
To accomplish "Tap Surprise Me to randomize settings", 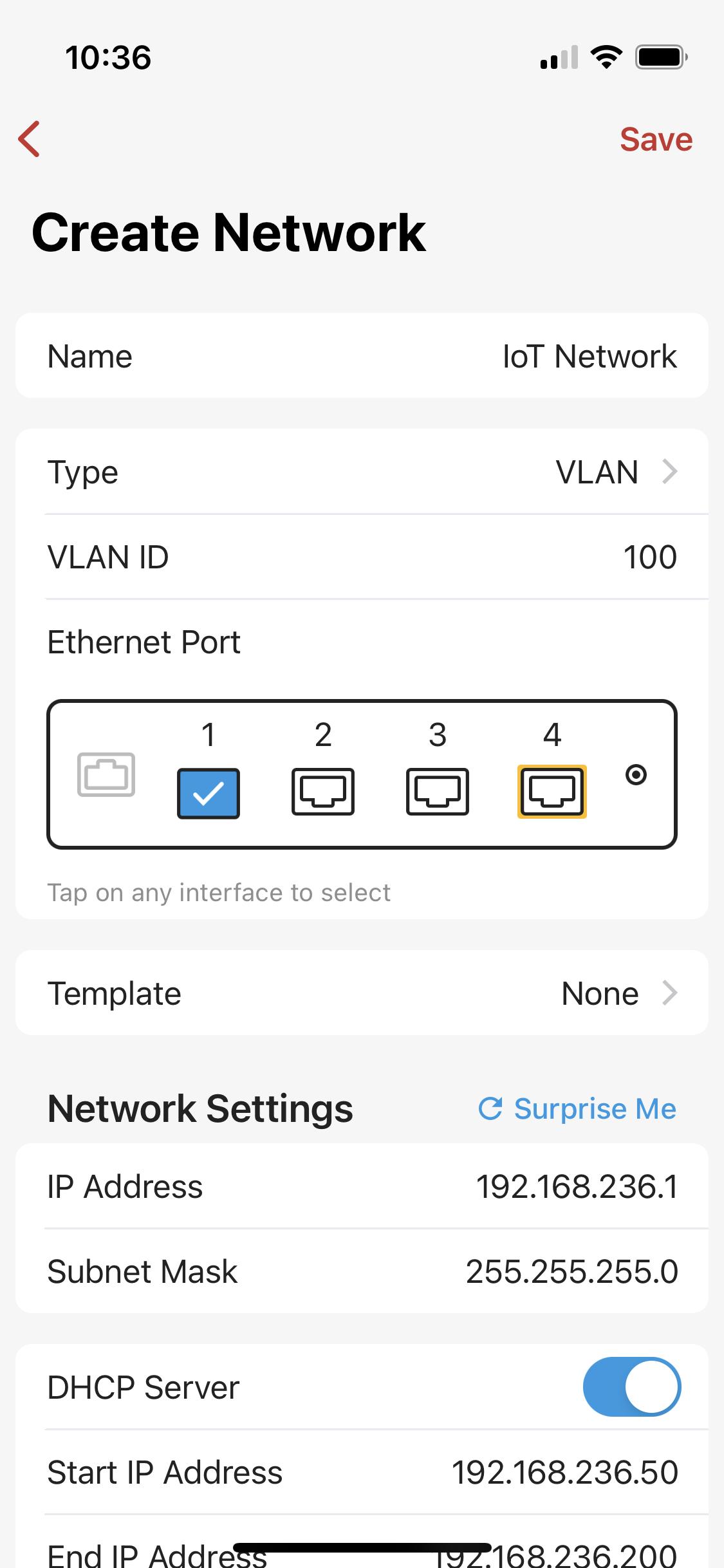I will click(577, 1109).
